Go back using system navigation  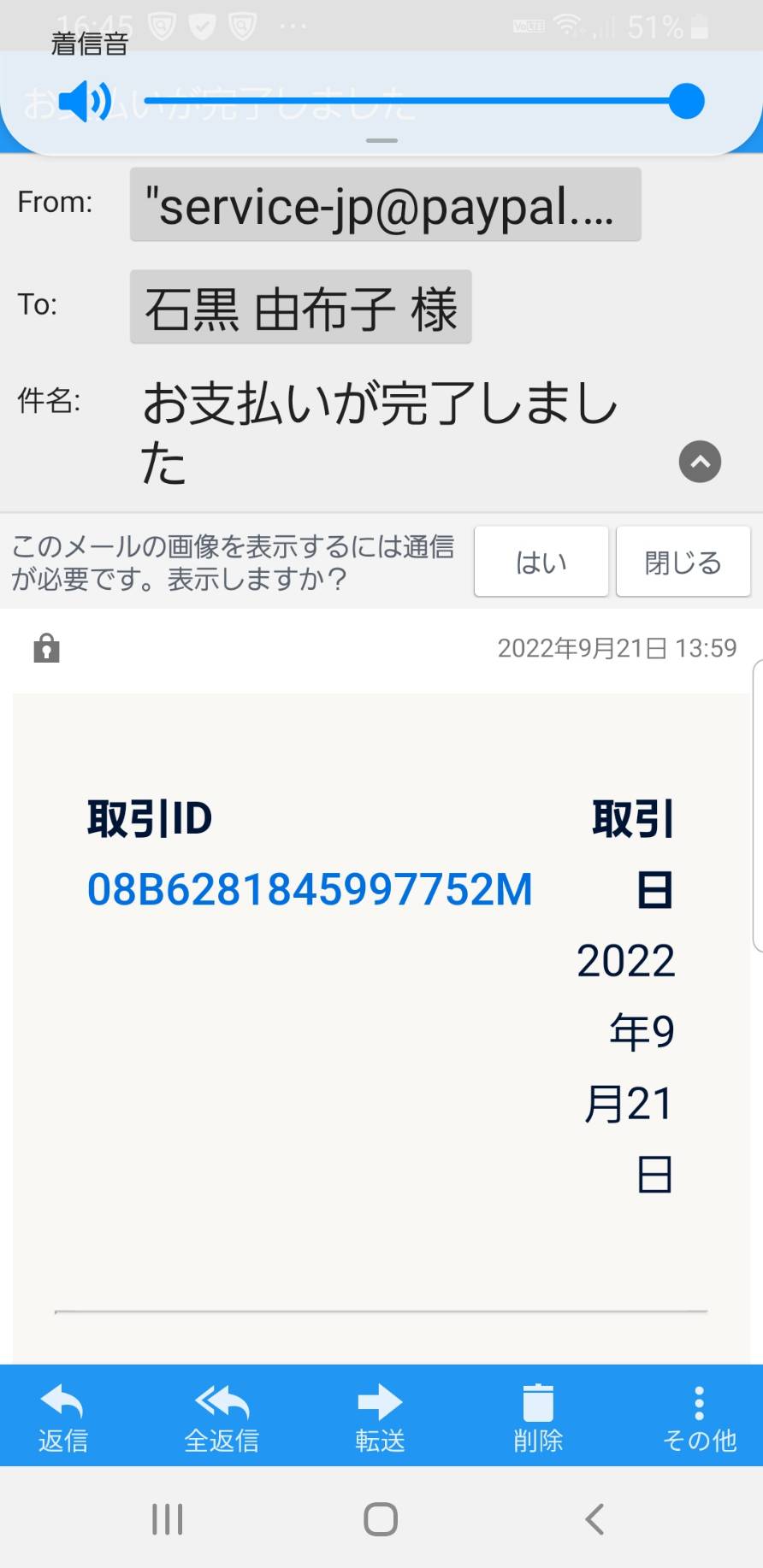point(594,1519)
